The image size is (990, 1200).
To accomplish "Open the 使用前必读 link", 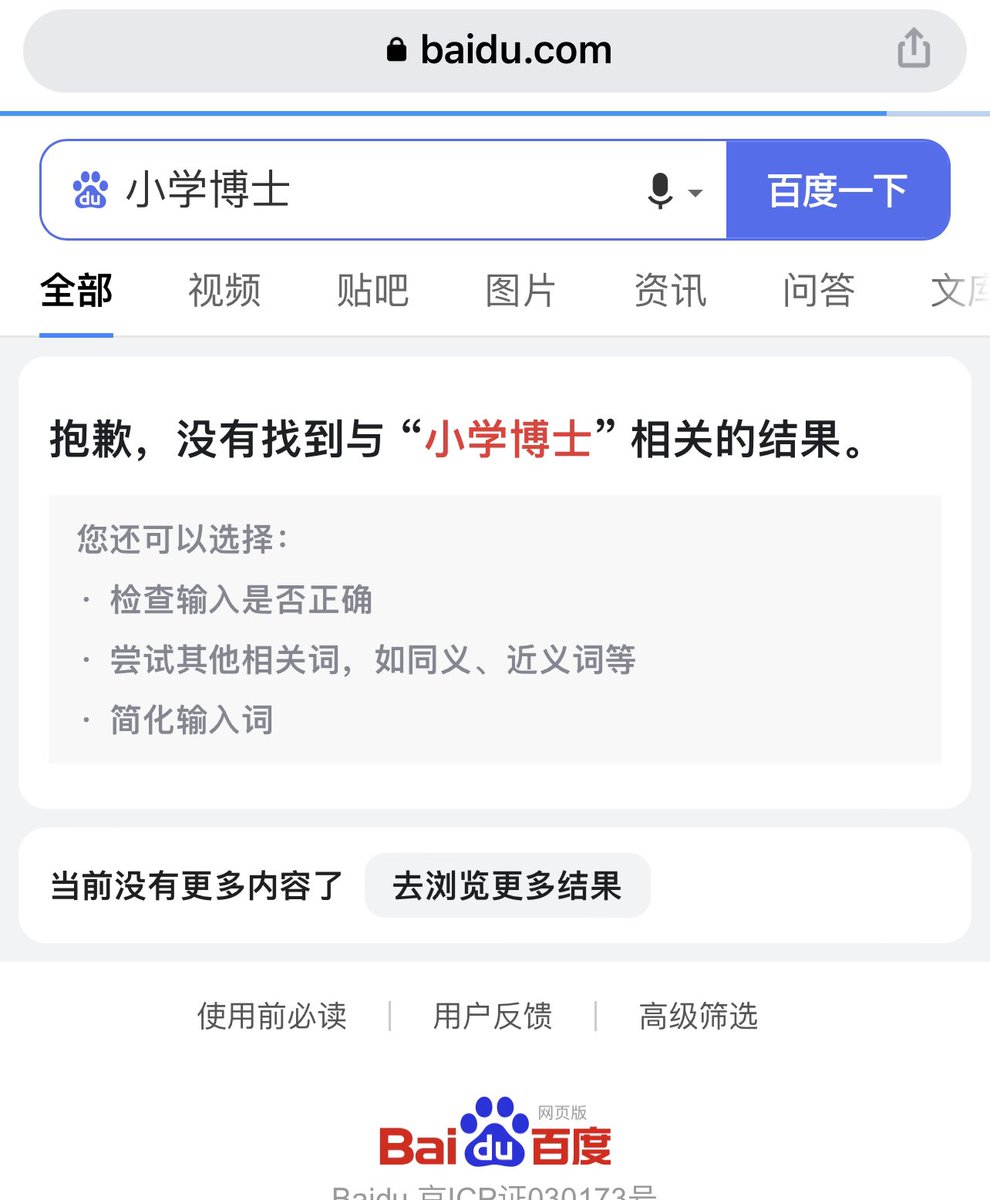I will (272, 1016).
